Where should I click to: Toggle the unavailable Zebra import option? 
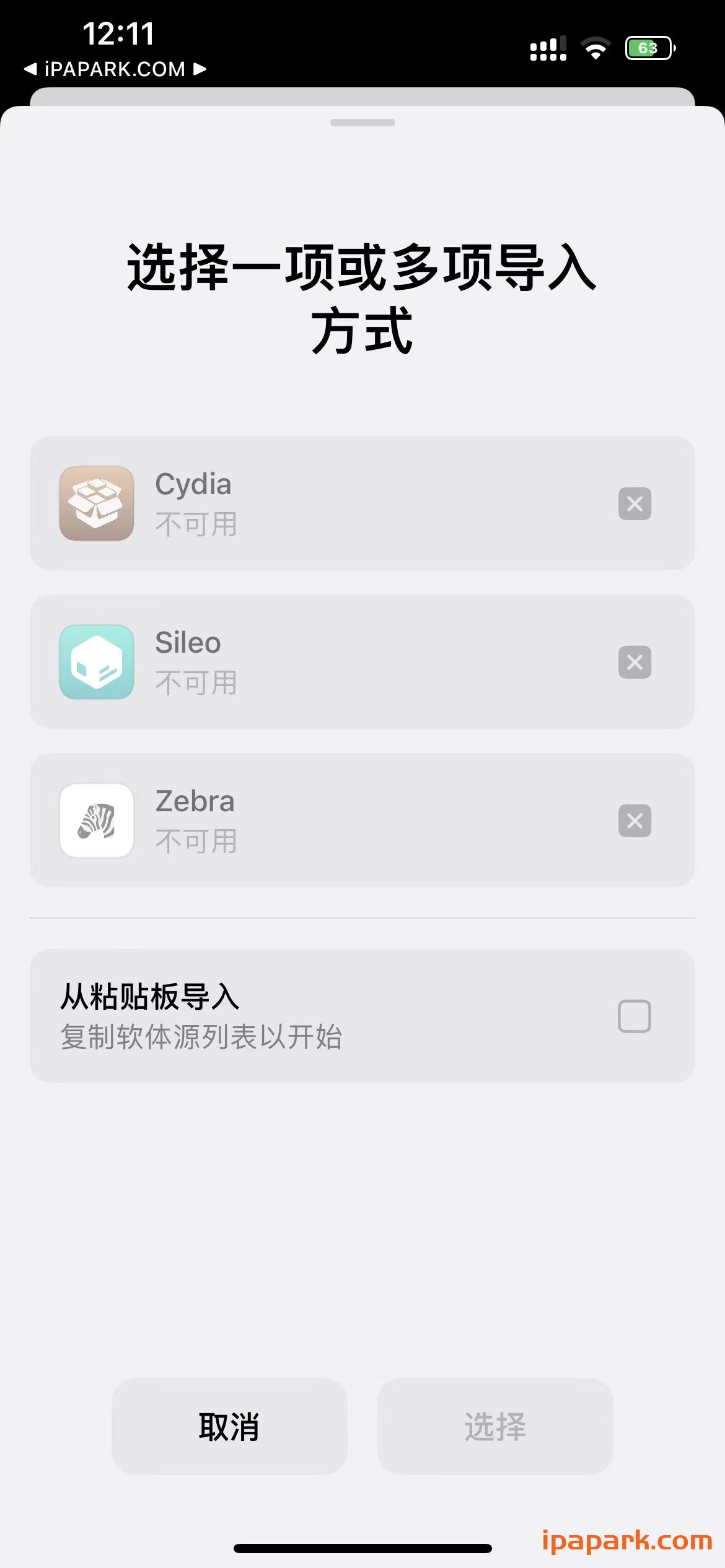362,821
